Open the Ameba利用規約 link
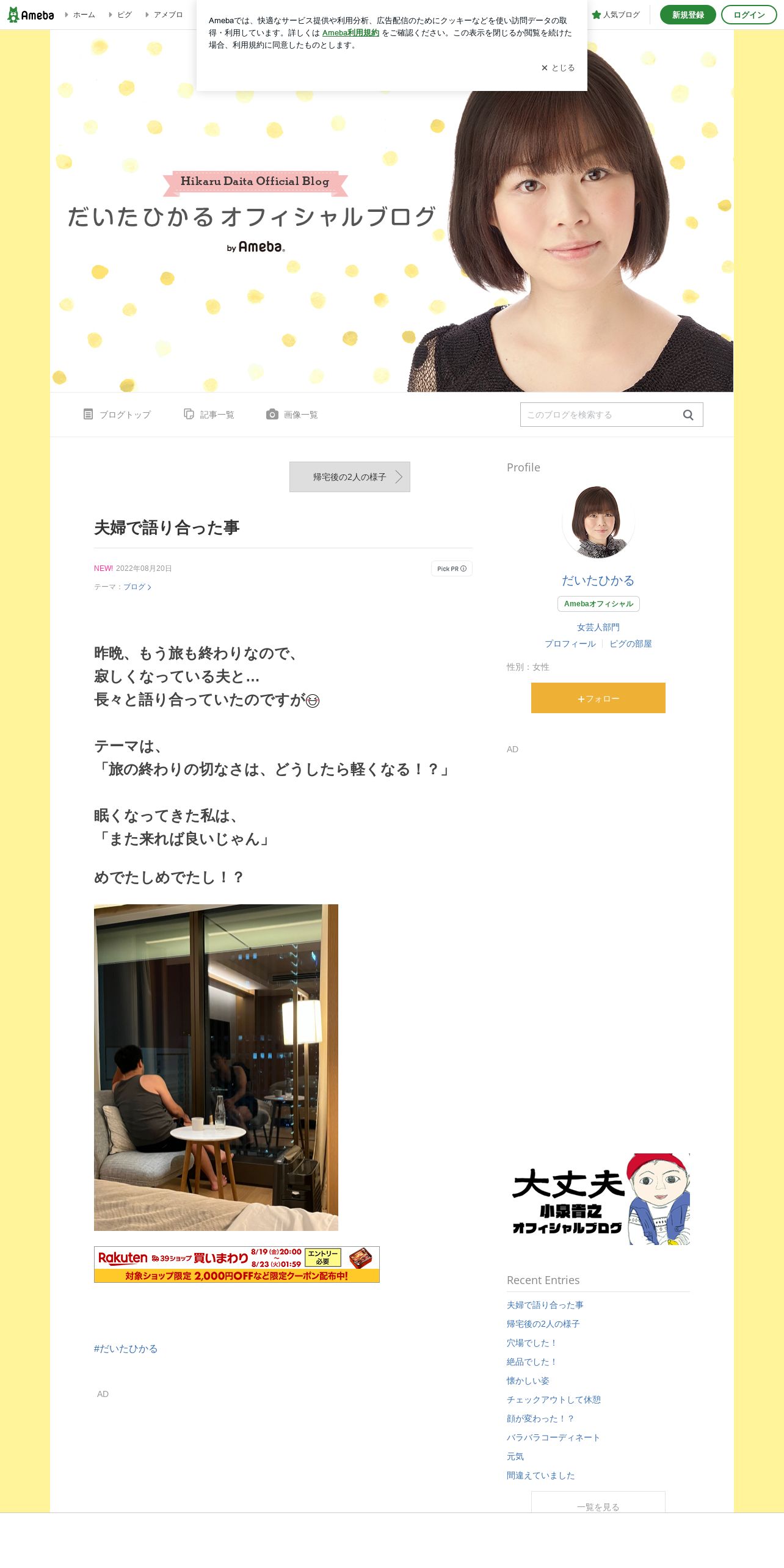This screenshot has width=784, height=1568. click(x=350, y=33)
